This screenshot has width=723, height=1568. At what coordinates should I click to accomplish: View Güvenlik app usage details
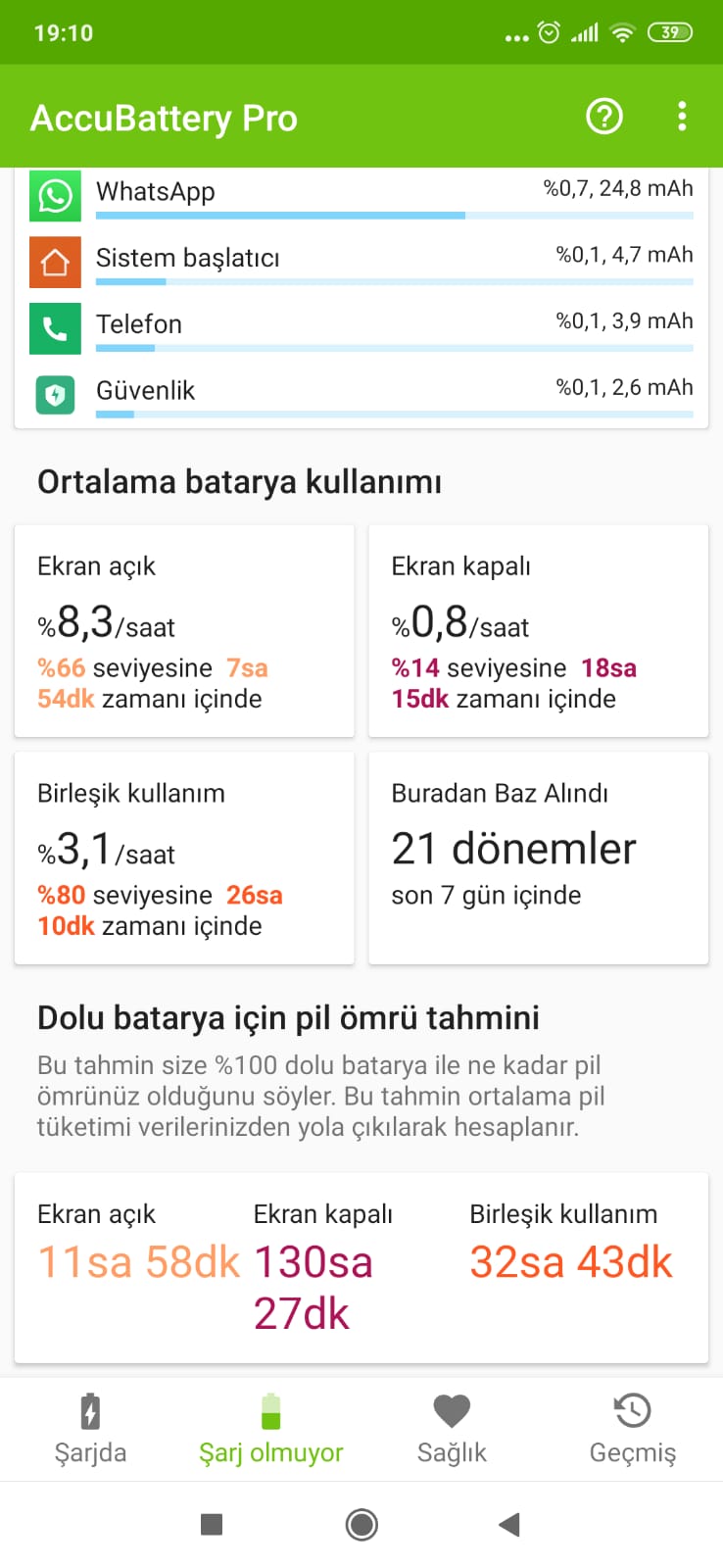pos(361,394)
